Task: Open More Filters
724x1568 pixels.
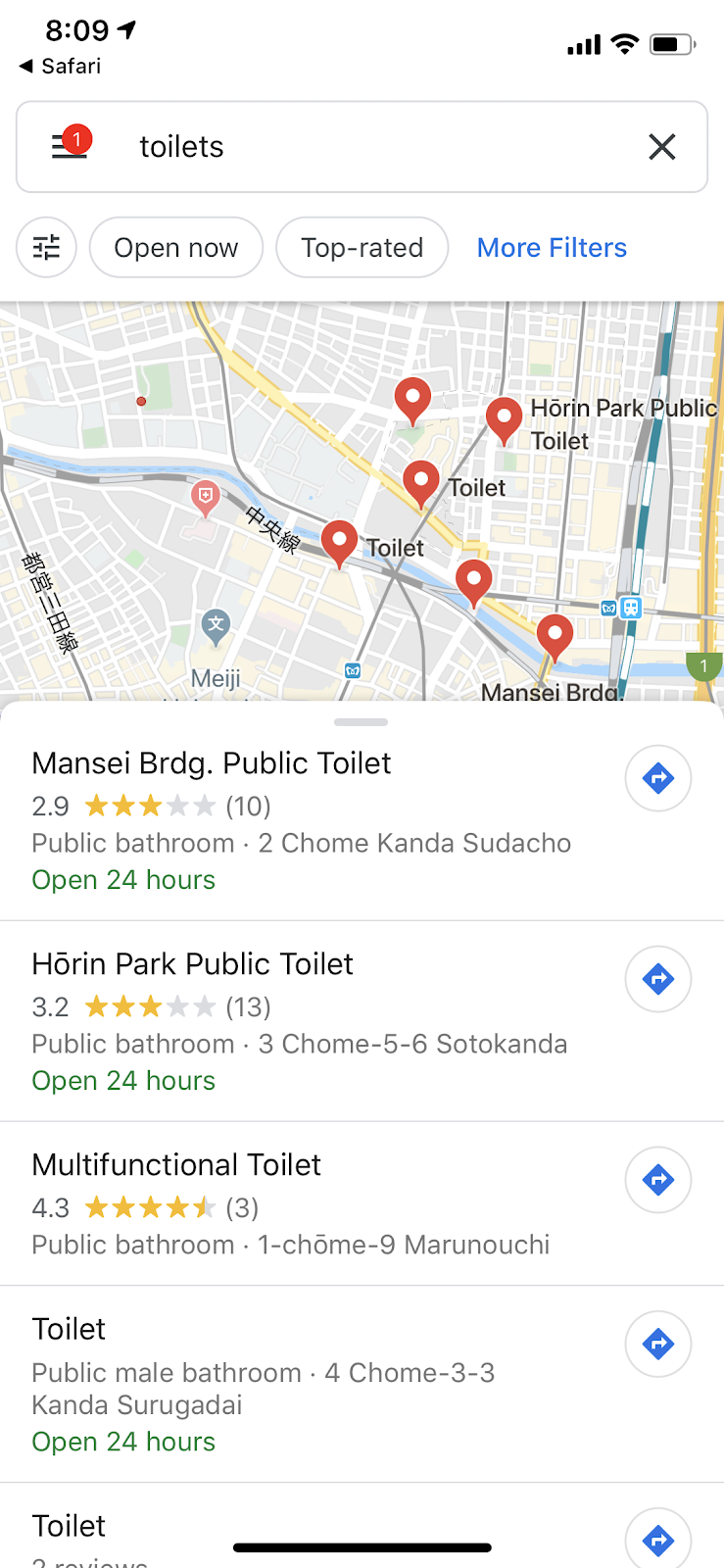Action: click(552, 248)
